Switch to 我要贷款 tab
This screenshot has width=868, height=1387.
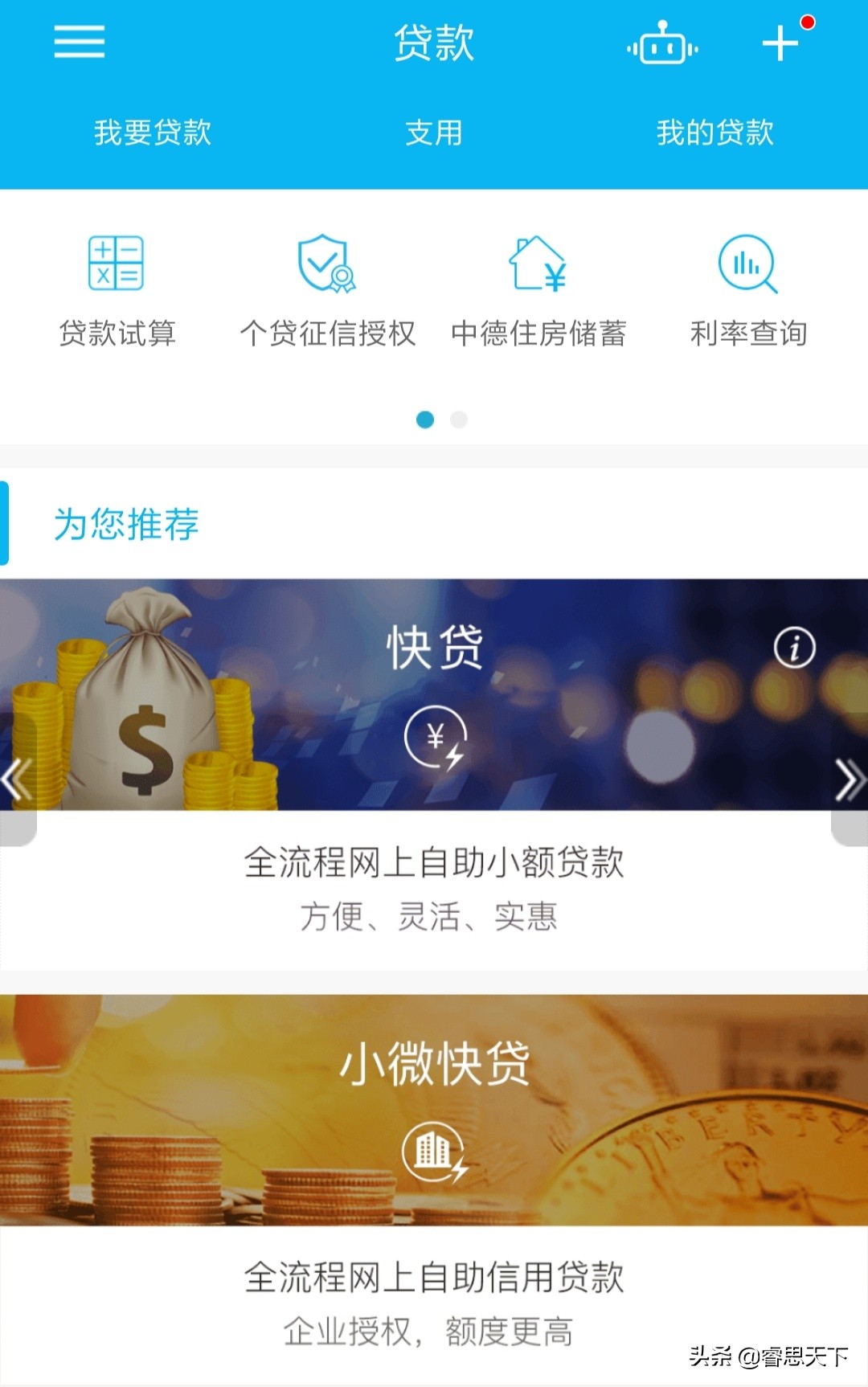coord(152,133)
